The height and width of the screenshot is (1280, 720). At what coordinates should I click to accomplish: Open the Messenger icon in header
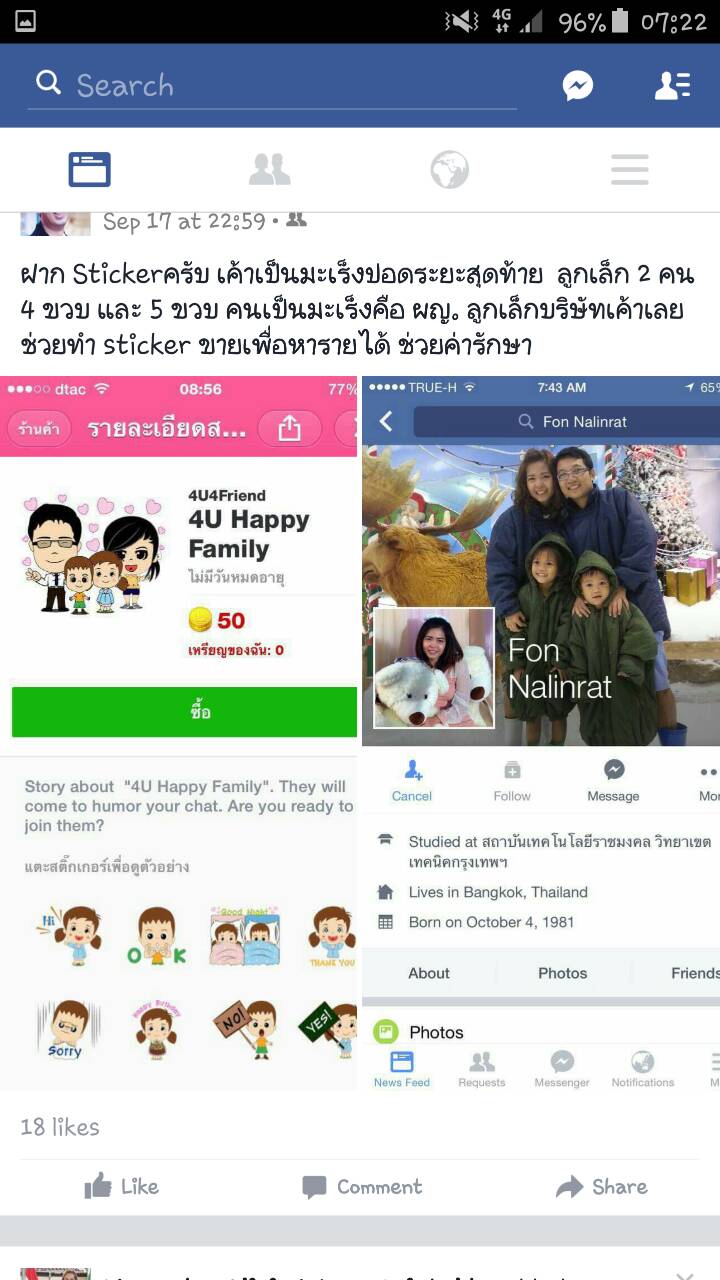pos(578,86)
